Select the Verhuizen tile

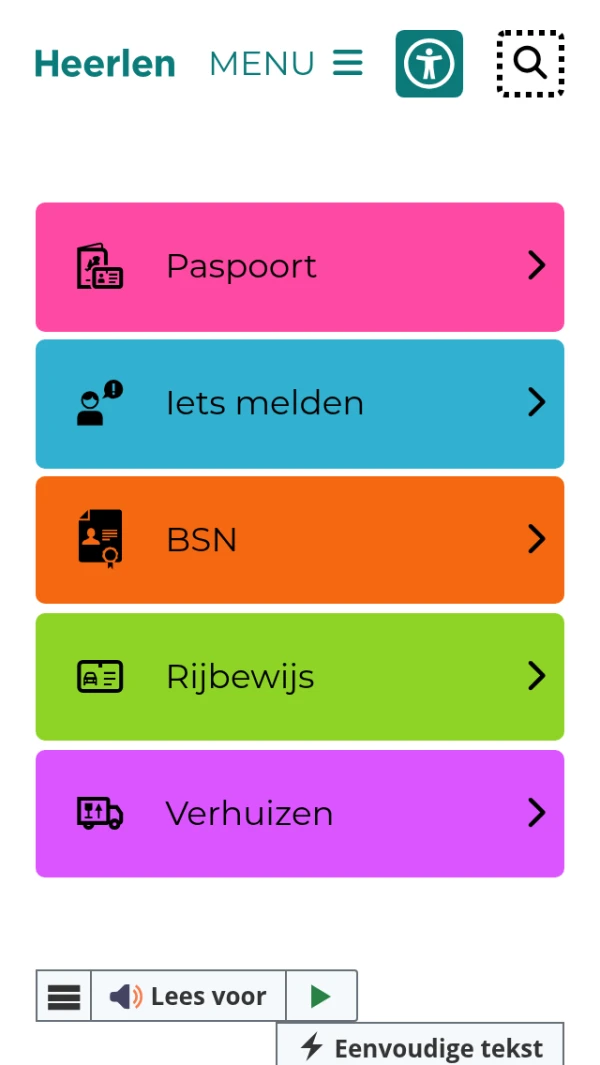click(x=300, y=814)
